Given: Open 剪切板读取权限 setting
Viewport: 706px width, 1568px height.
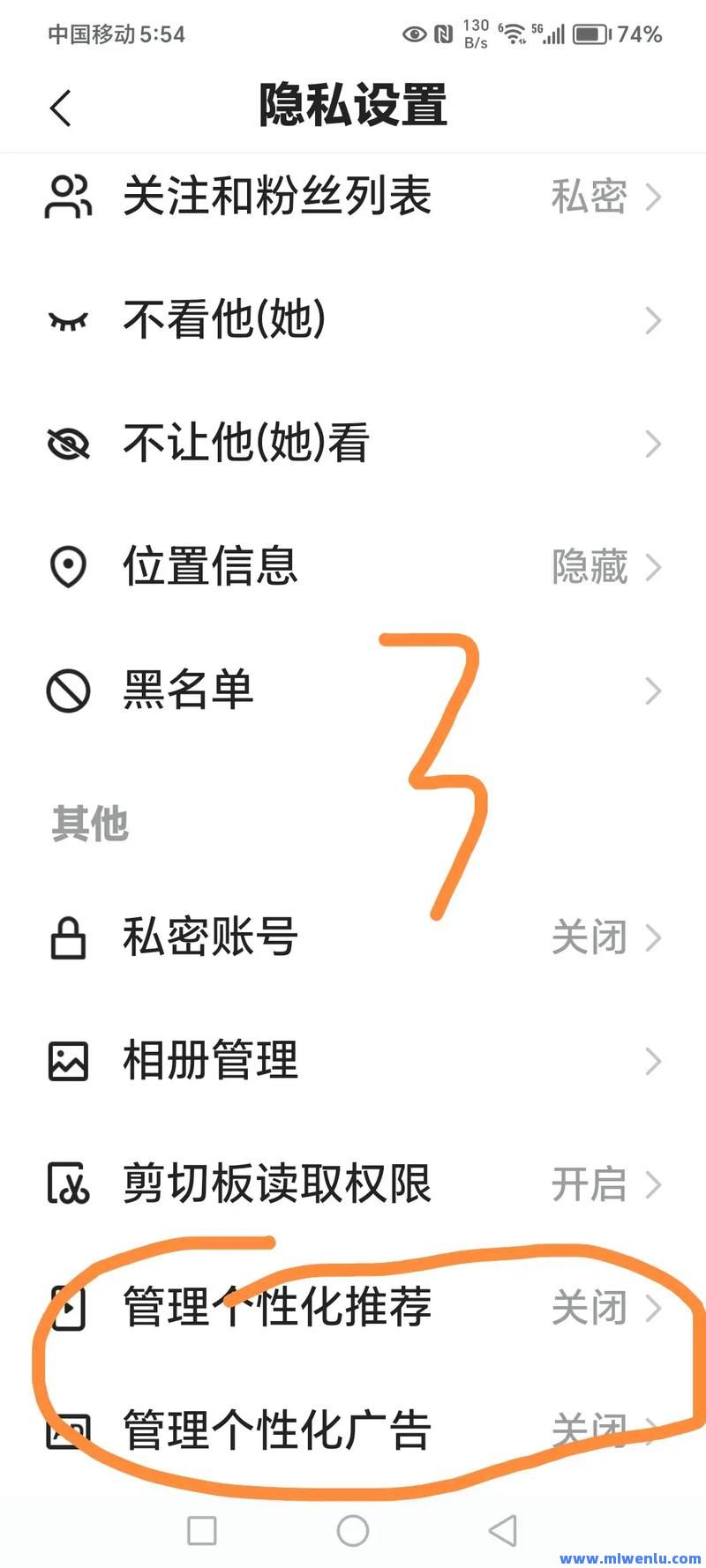Looking at the screenshot, I should coord(353,1184).
